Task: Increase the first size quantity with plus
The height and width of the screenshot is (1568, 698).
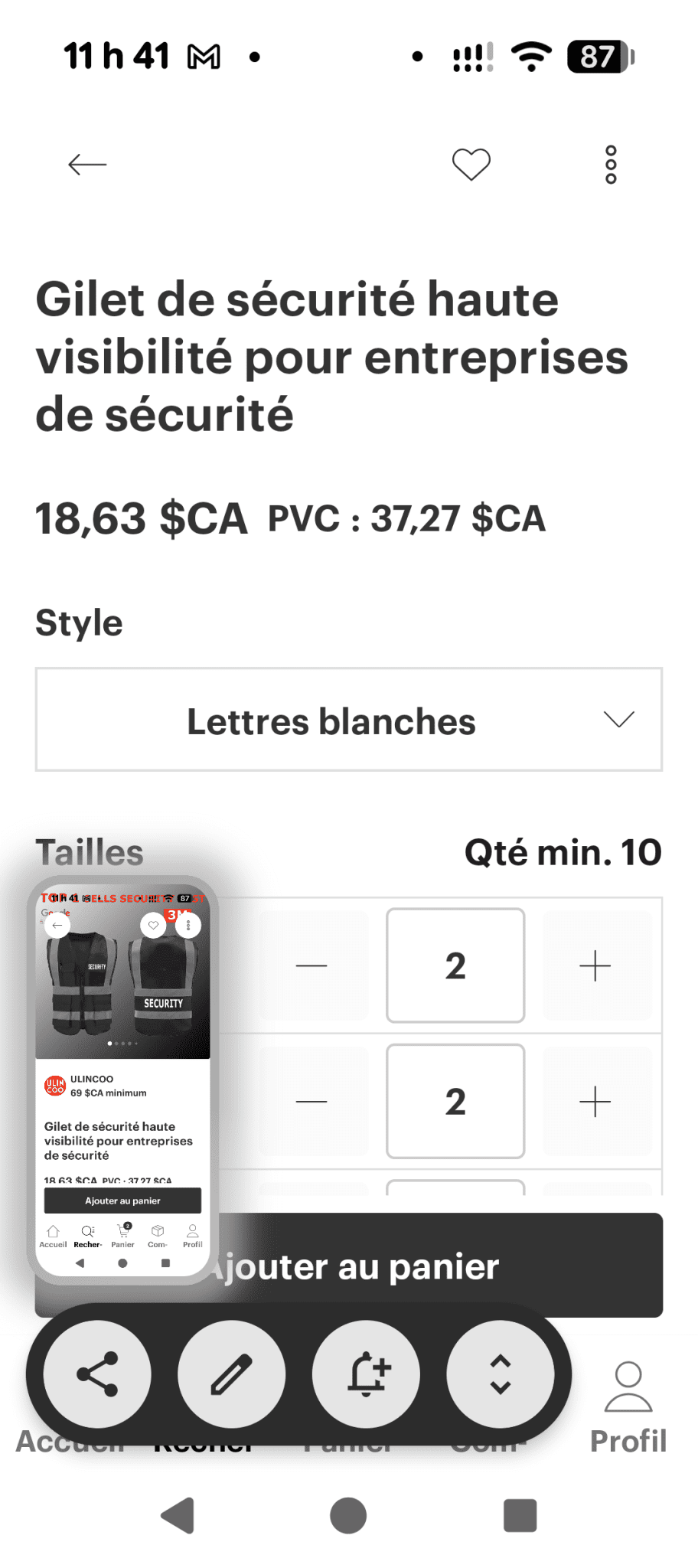Action: pos(596,965)
